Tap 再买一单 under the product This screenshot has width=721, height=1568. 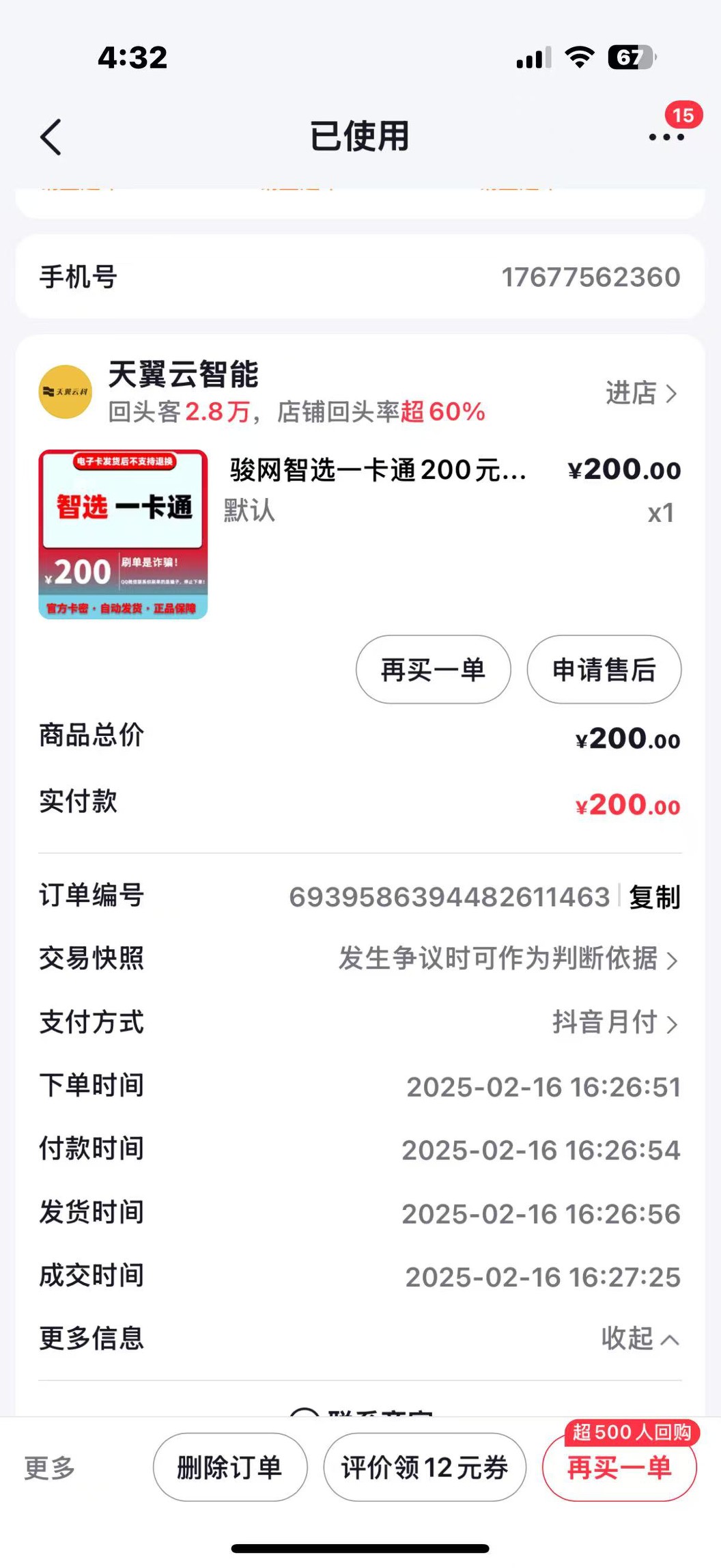433,670
